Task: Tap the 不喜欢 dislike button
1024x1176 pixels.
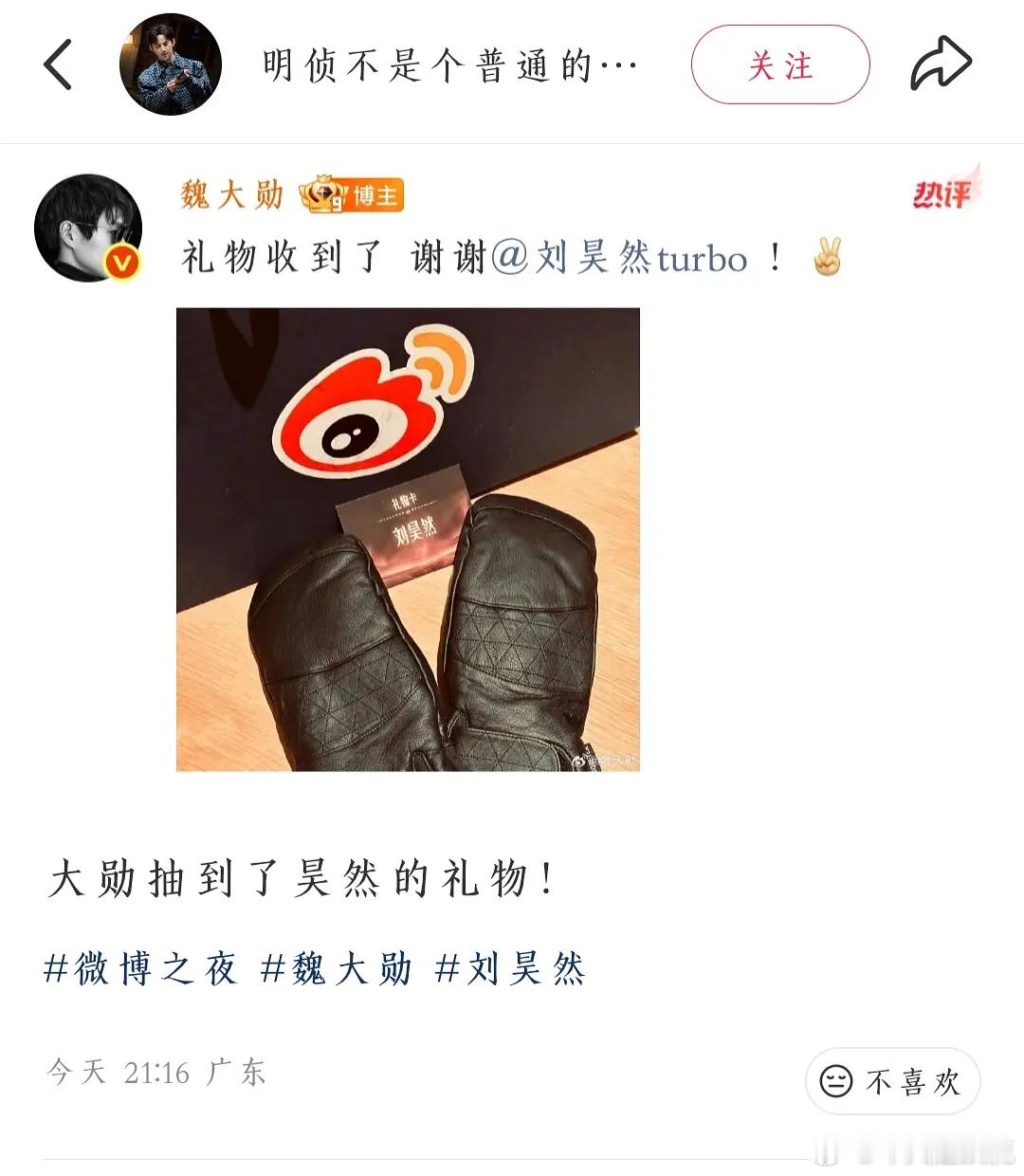Action: coord(891,1080)
